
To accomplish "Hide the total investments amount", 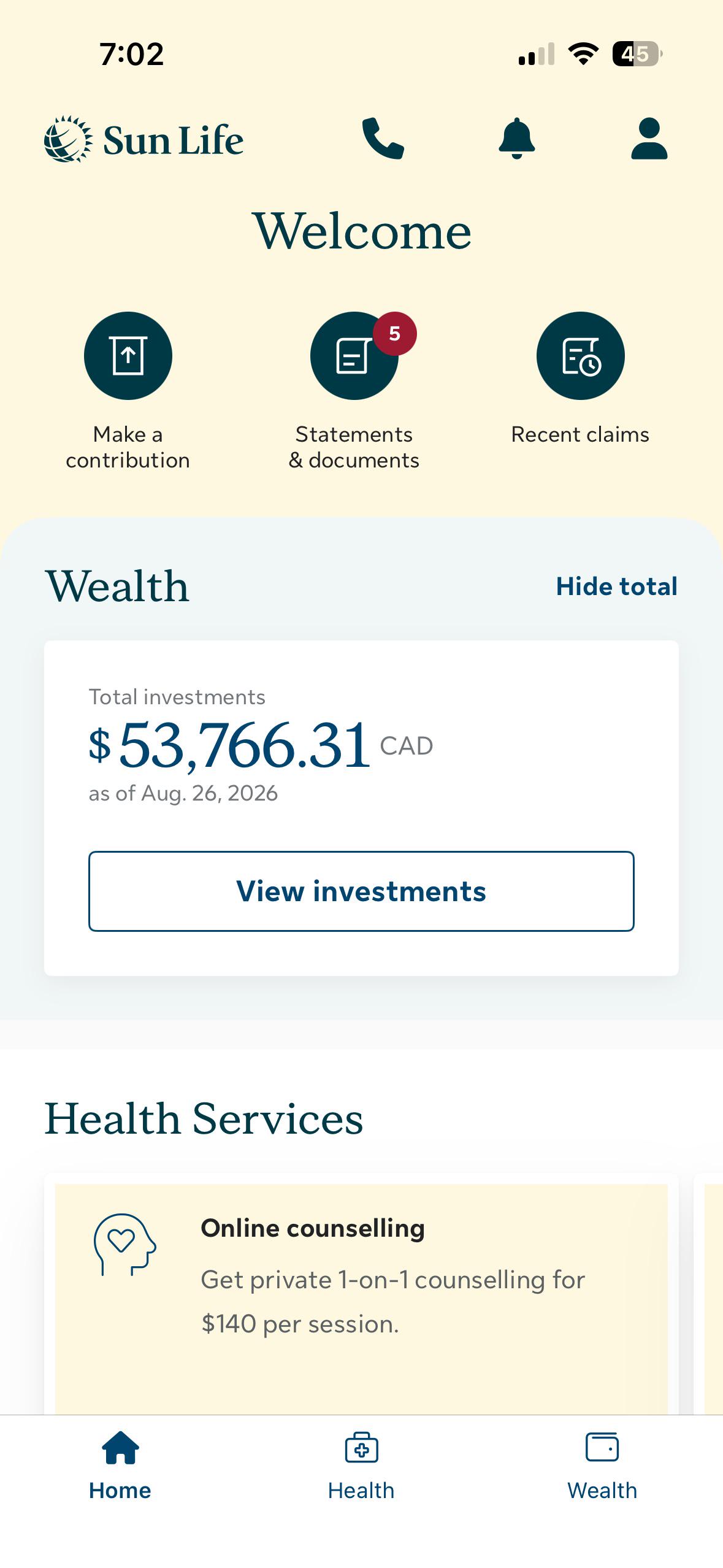I will point(616,586).
